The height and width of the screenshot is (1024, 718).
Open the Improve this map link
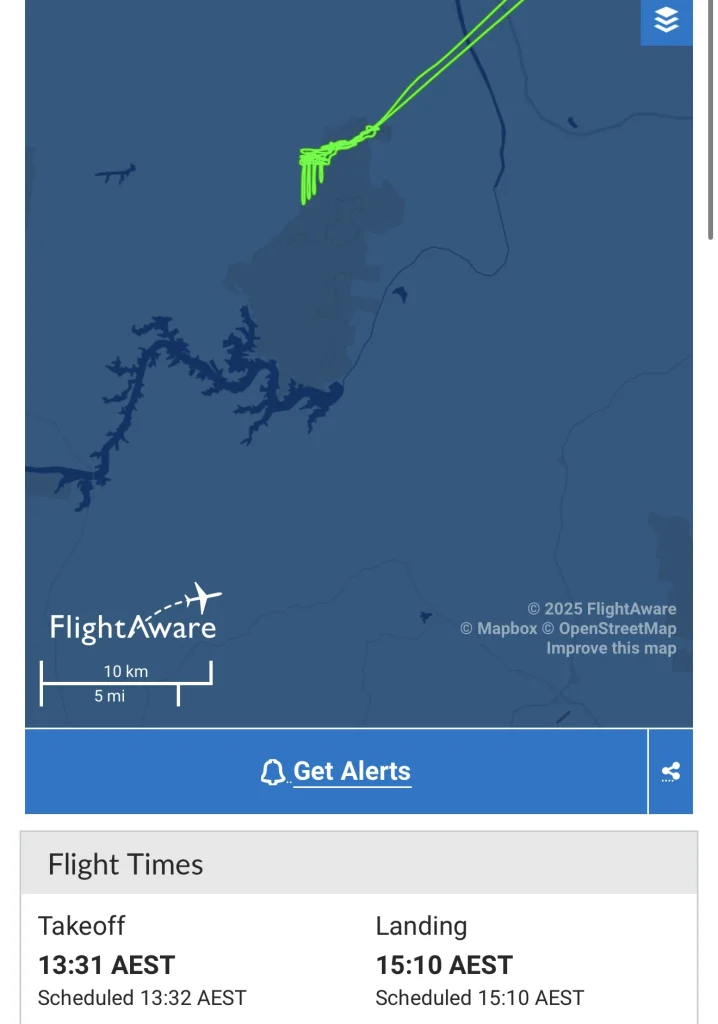611,648
